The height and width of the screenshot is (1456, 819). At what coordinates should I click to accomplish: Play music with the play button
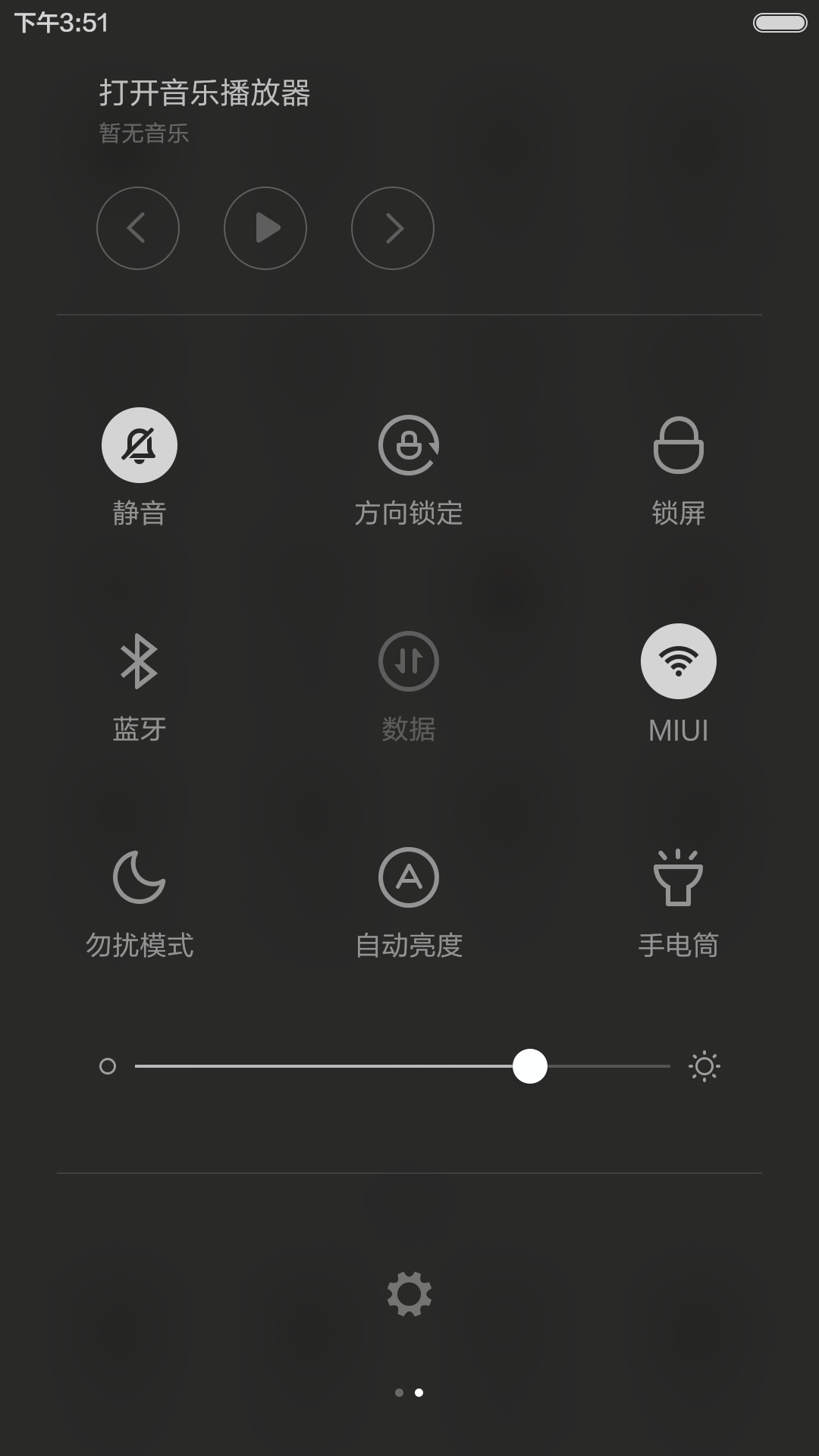[265, 228]
